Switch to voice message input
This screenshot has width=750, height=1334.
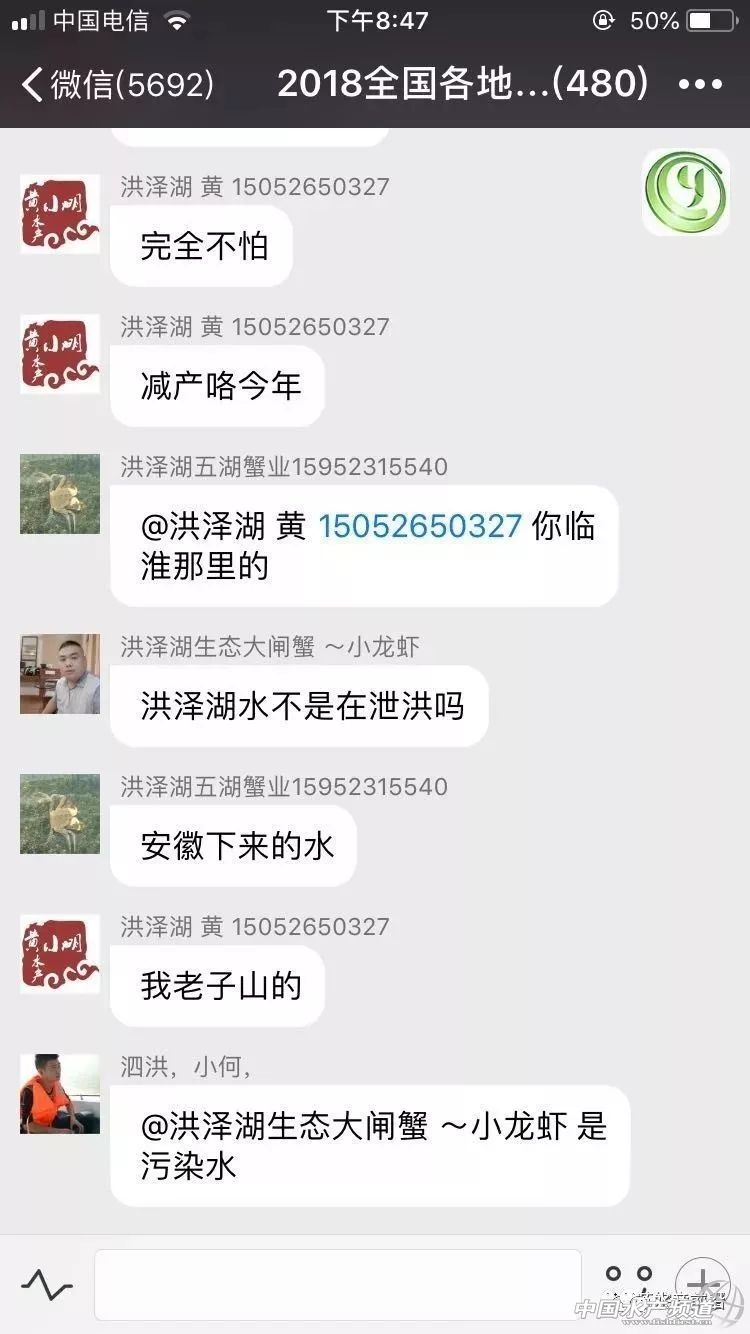coord(47,1284)
